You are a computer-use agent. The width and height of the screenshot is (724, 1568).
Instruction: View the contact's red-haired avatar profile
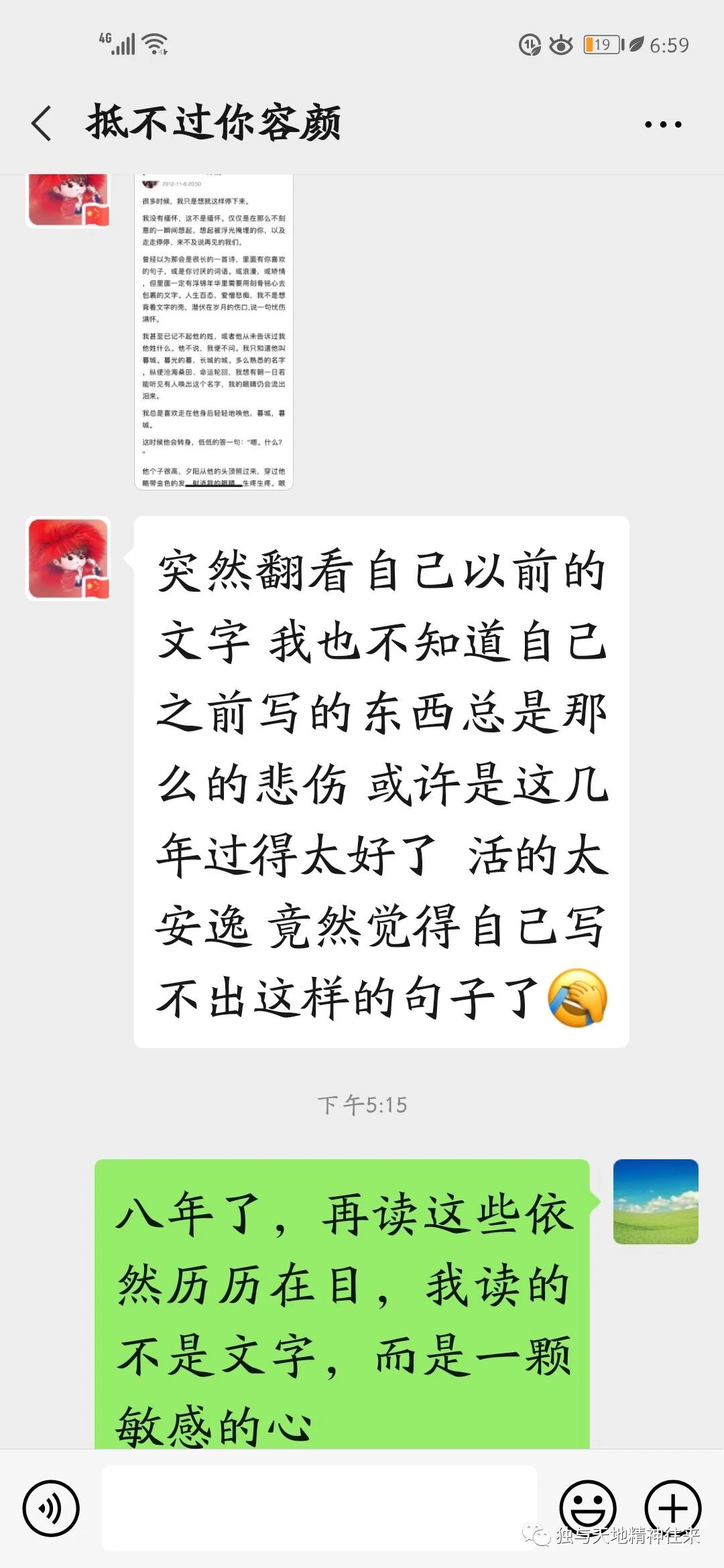68,559
